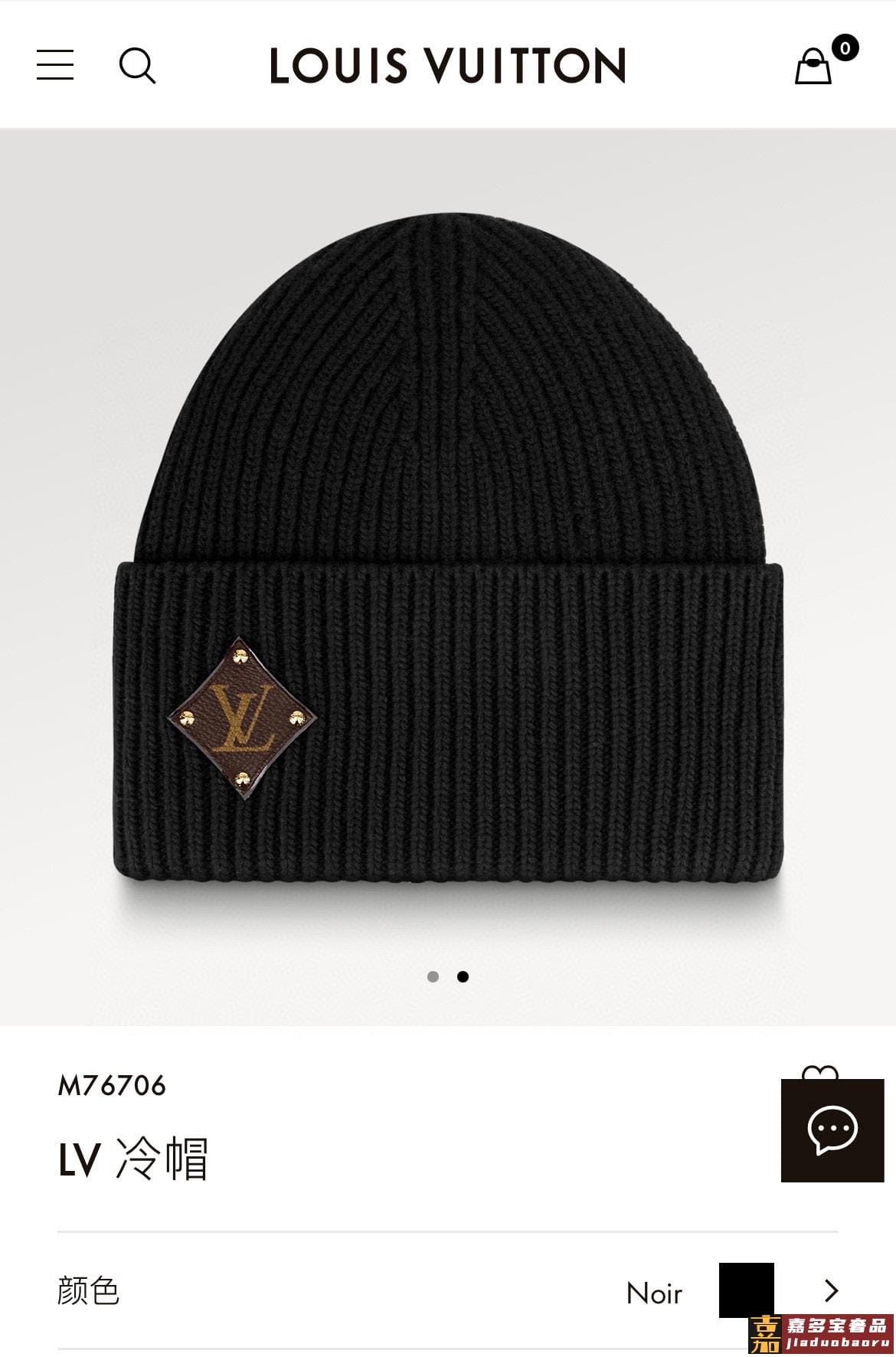Open the hamburger menu

pyautogui.click(x=55, y=65)
